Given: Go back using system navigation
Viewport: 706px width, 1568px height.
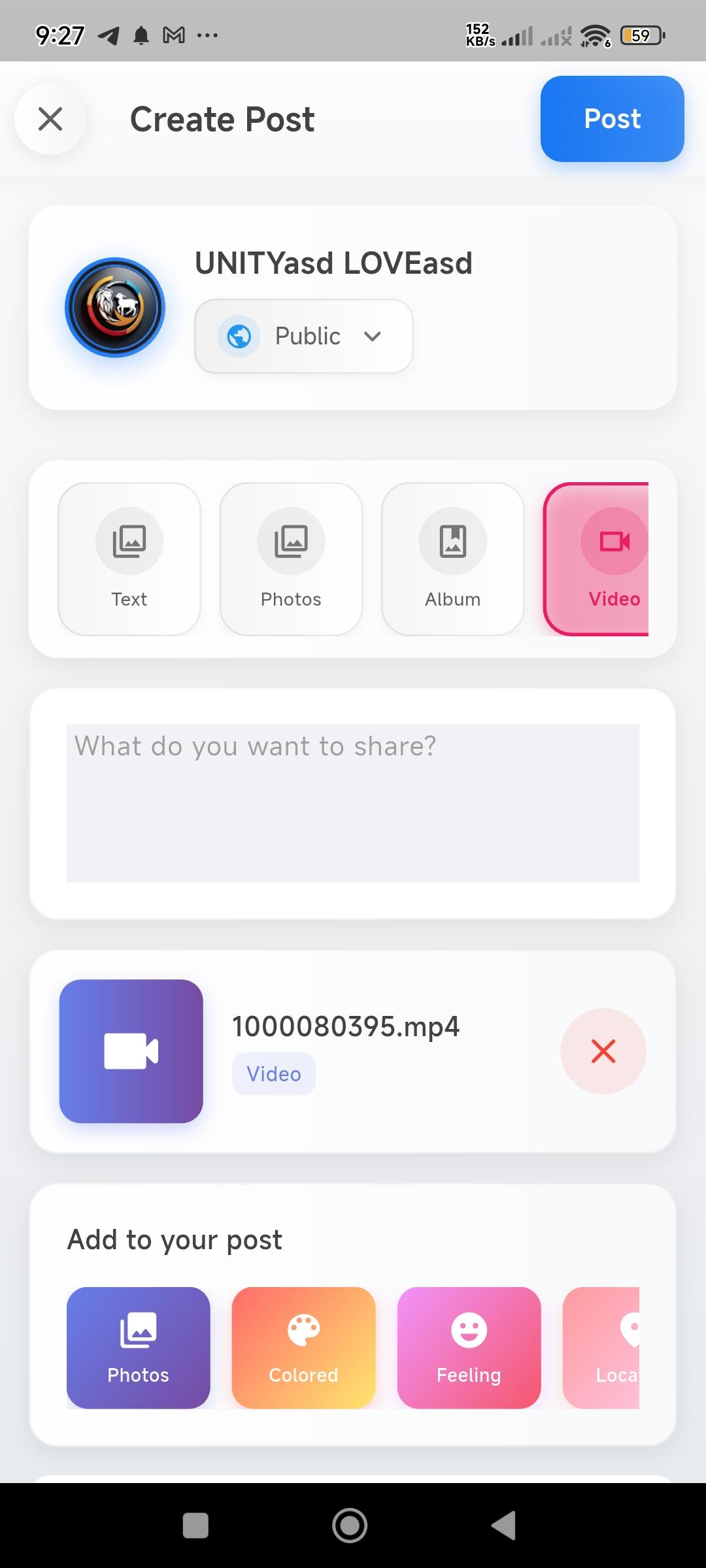Looking at the screenshot, I should coord(503,1526).
